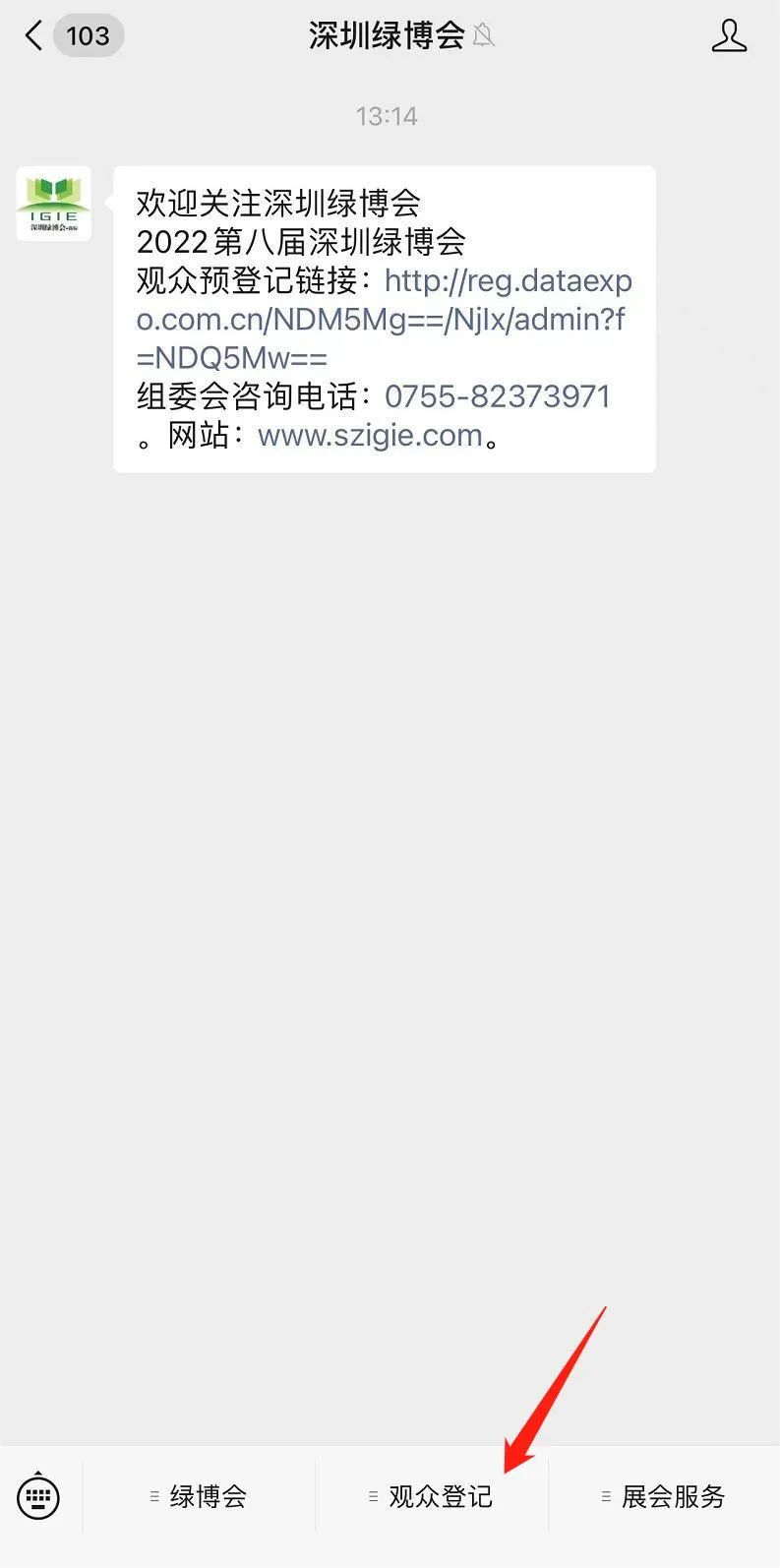Open the 绿博会 menu
The width and height of the screenshot is (780, 1568).
199,1497
